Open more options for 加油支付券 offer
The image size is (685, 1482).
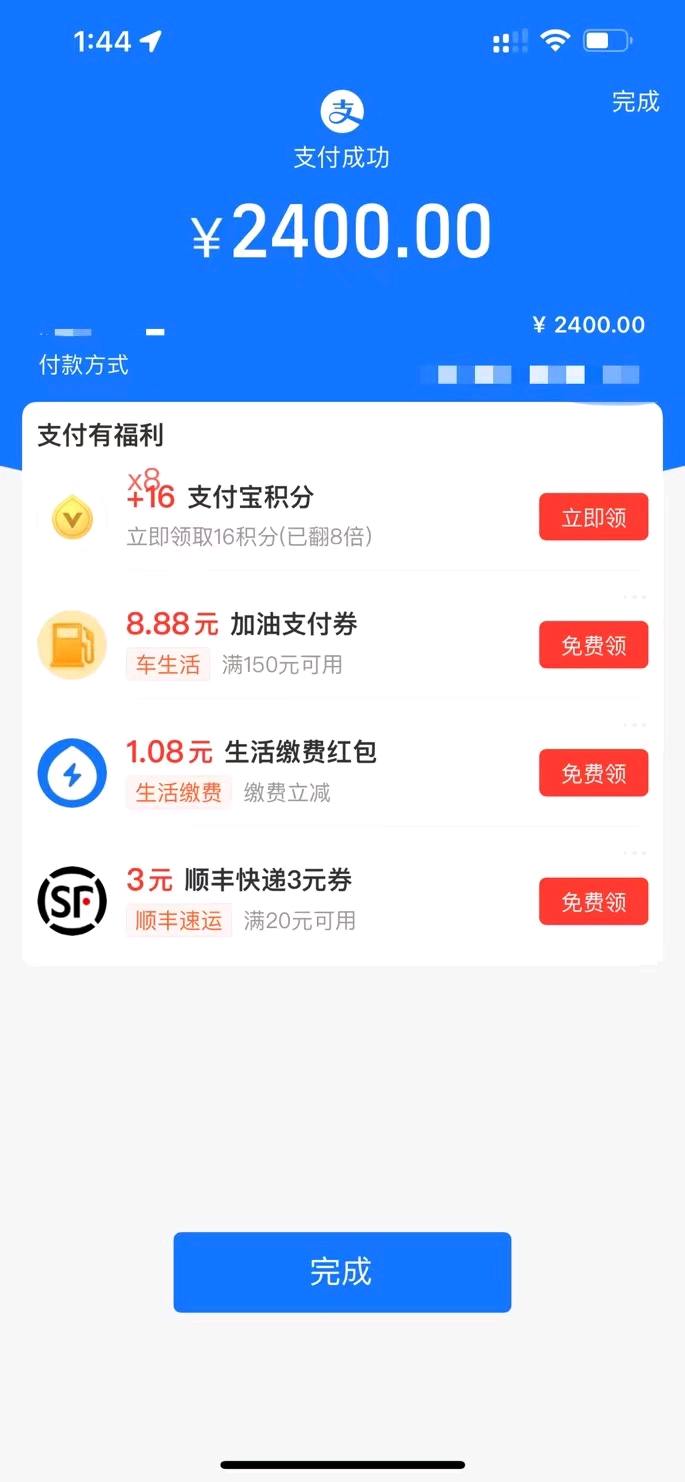[x=635, y=597]
